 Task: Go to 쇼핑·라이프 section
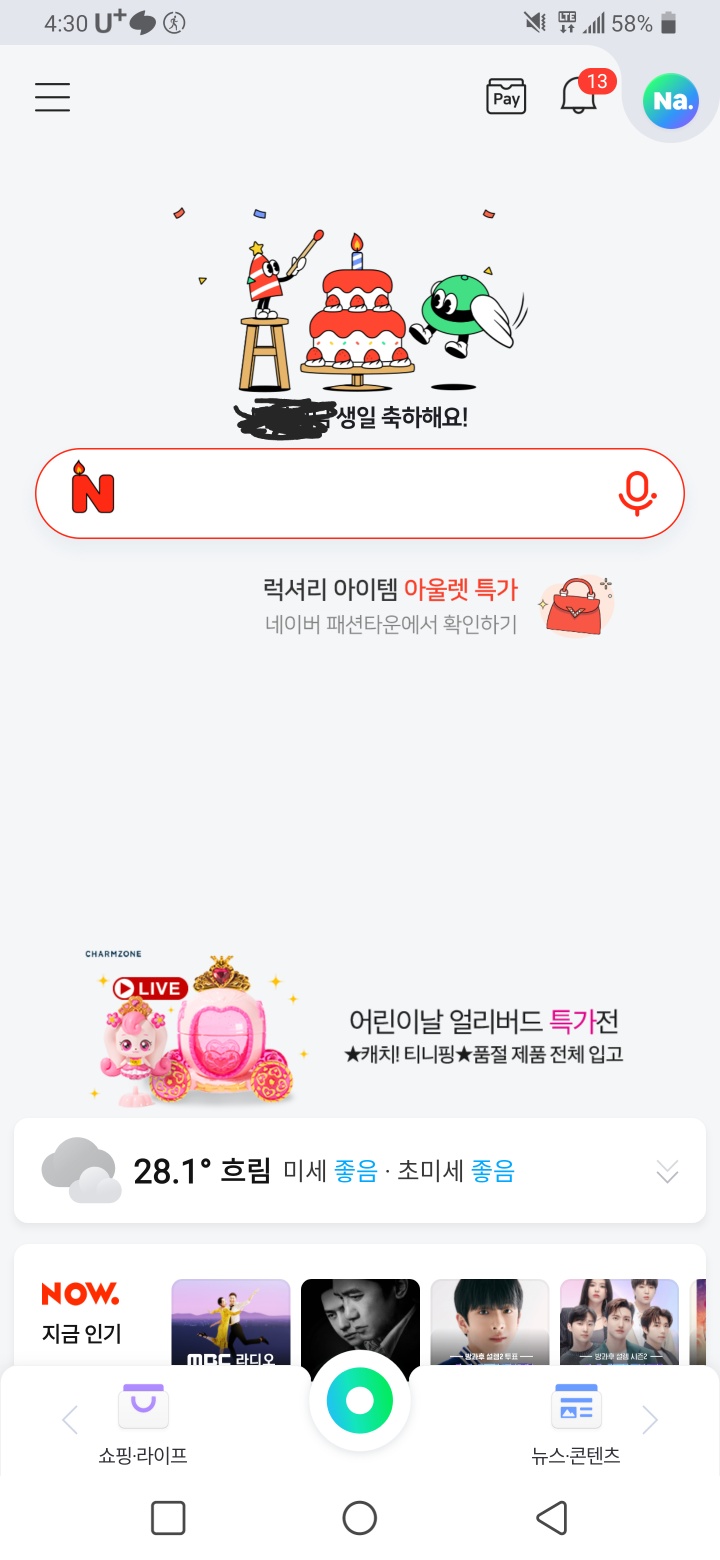(x=143, y=1424)
